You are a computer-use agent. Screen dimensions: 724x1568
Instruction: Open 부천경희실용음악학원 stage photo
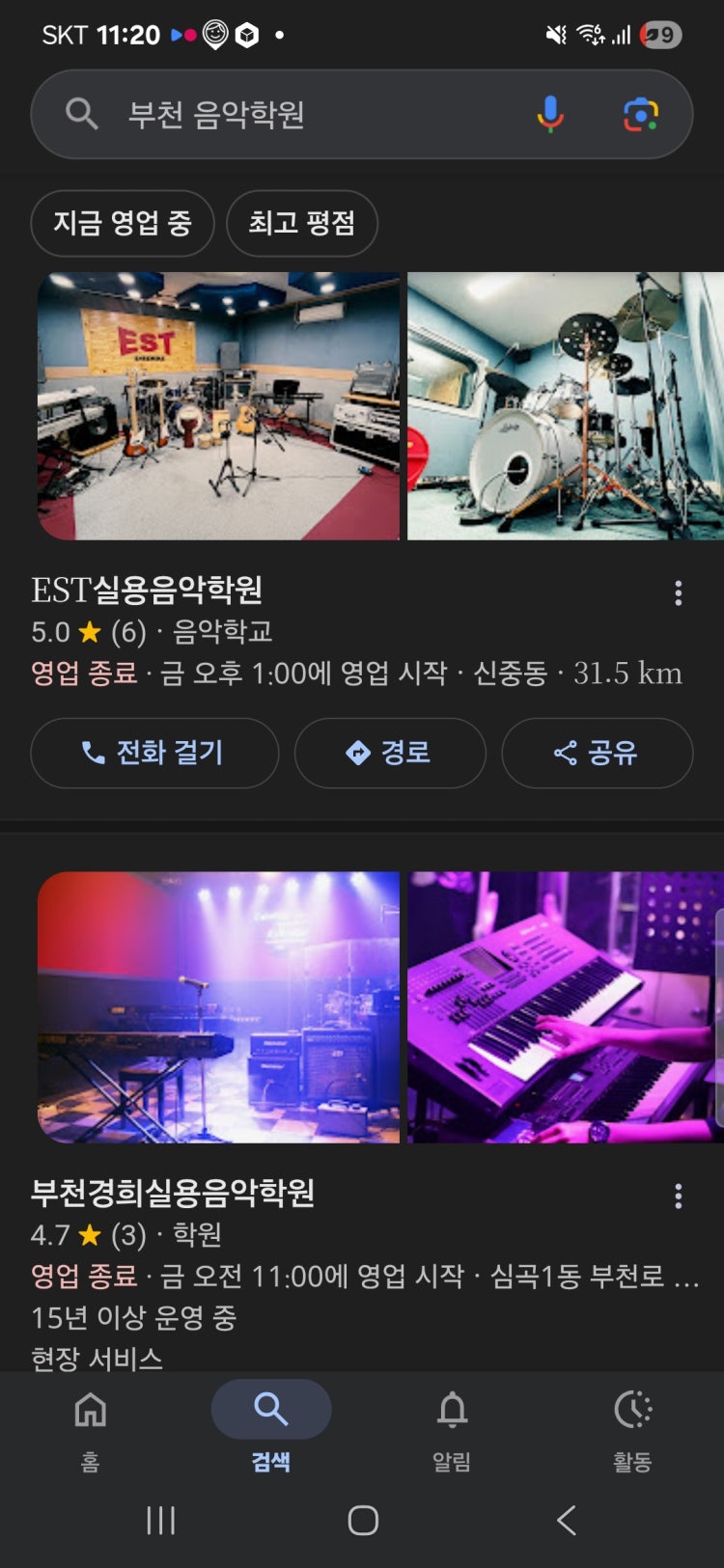218,1007
